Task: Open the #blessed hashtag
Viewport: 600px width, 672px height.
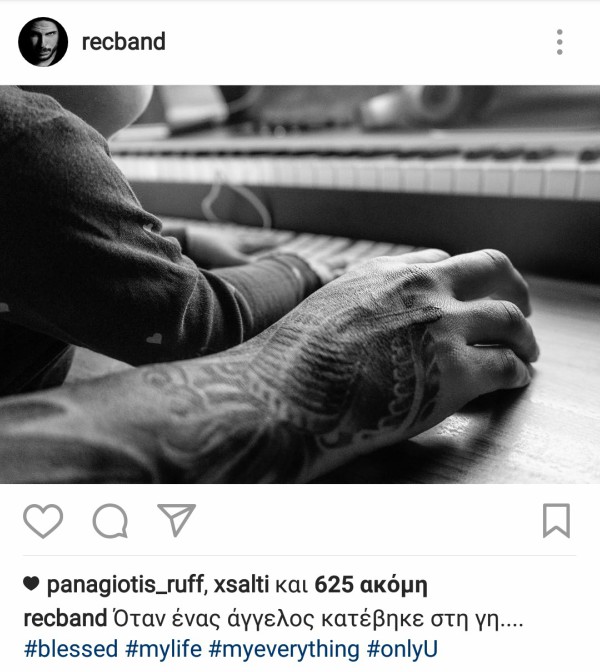Action: click(x=70, y=648)
